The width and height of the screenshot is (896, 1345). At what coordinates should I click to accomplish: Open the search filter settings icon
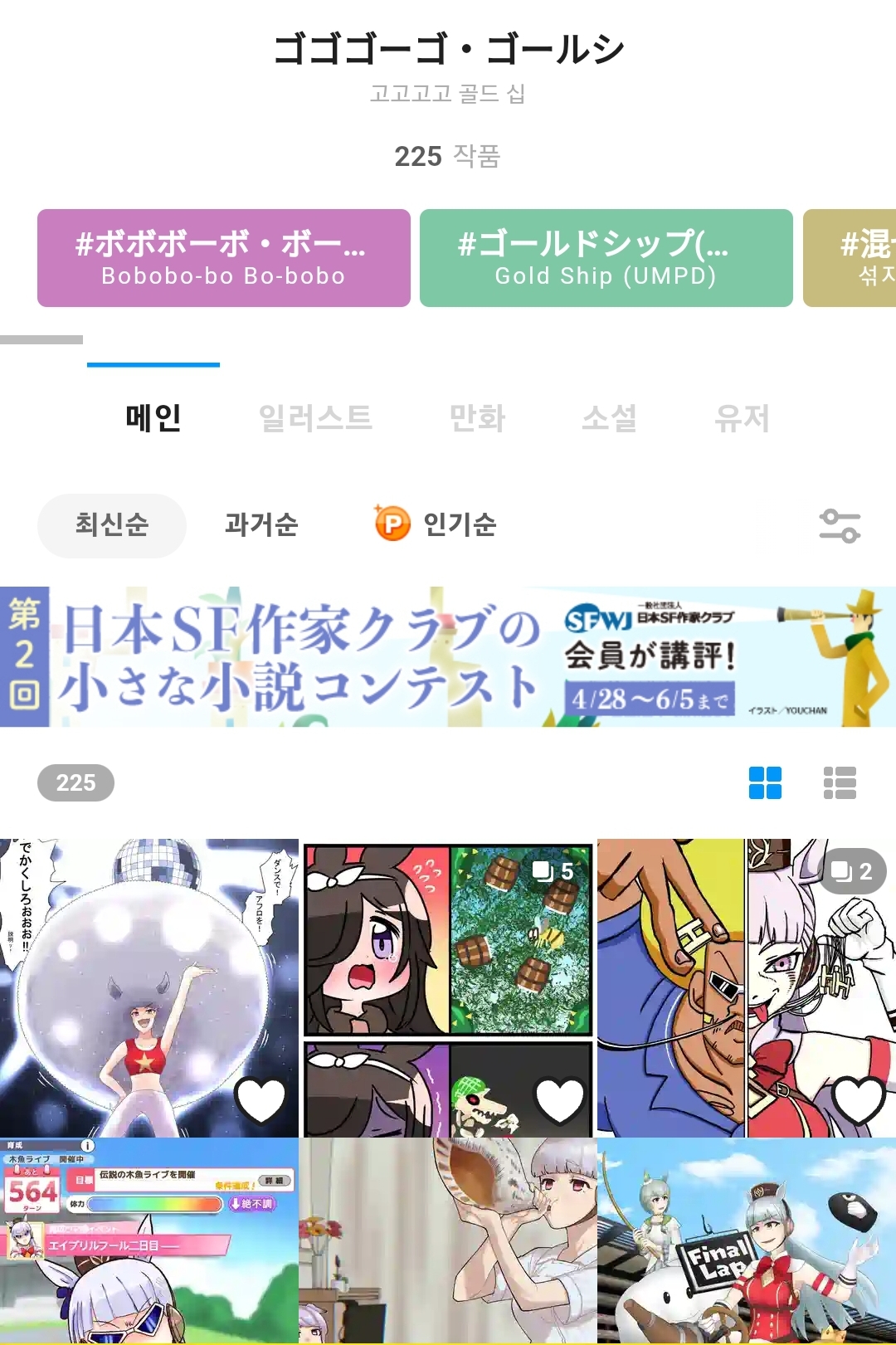pyautogui.click(x=840, y=526)
